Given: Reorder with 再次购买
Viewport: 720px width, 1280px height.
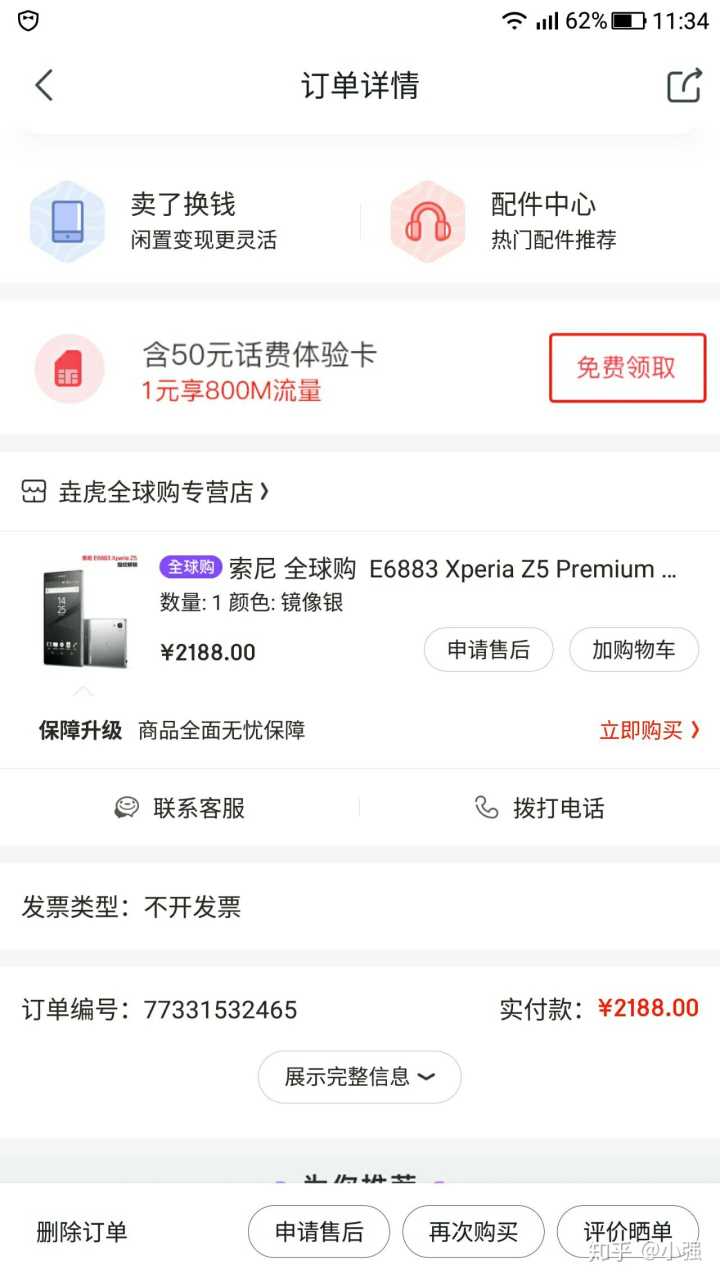Looking at the screenshot, I should 473,1232.
